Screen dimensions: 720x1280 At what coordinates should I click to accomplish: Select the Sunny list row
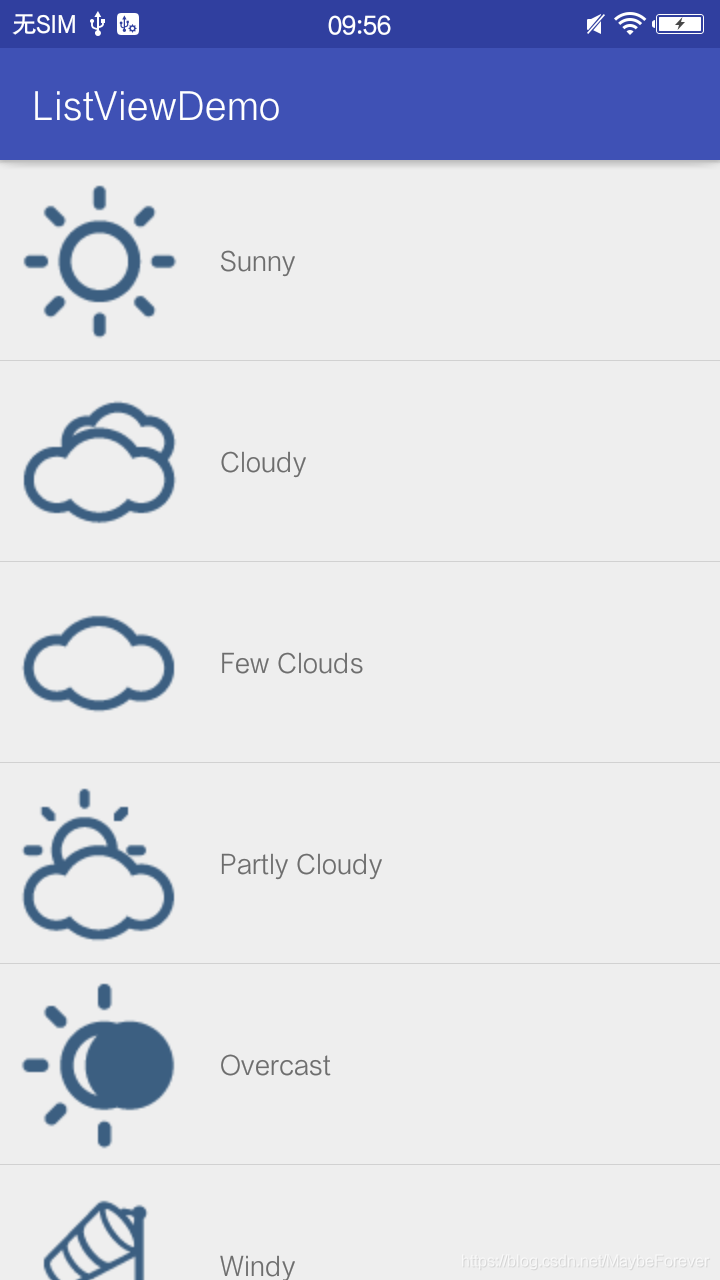coord(360,261)
